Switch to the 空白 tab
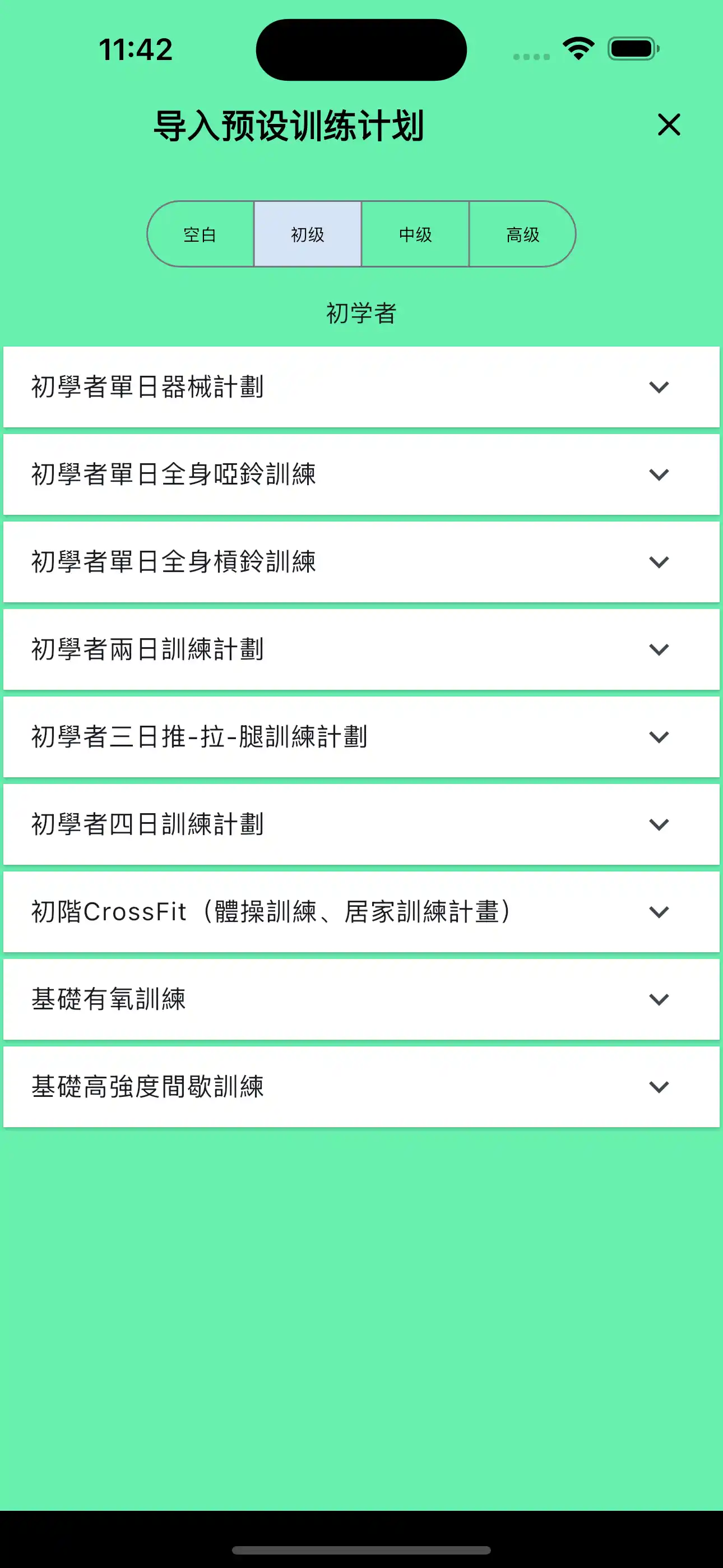Image resolution: width=723 pixels, height=1568 pixels. (x=200, y=233)
